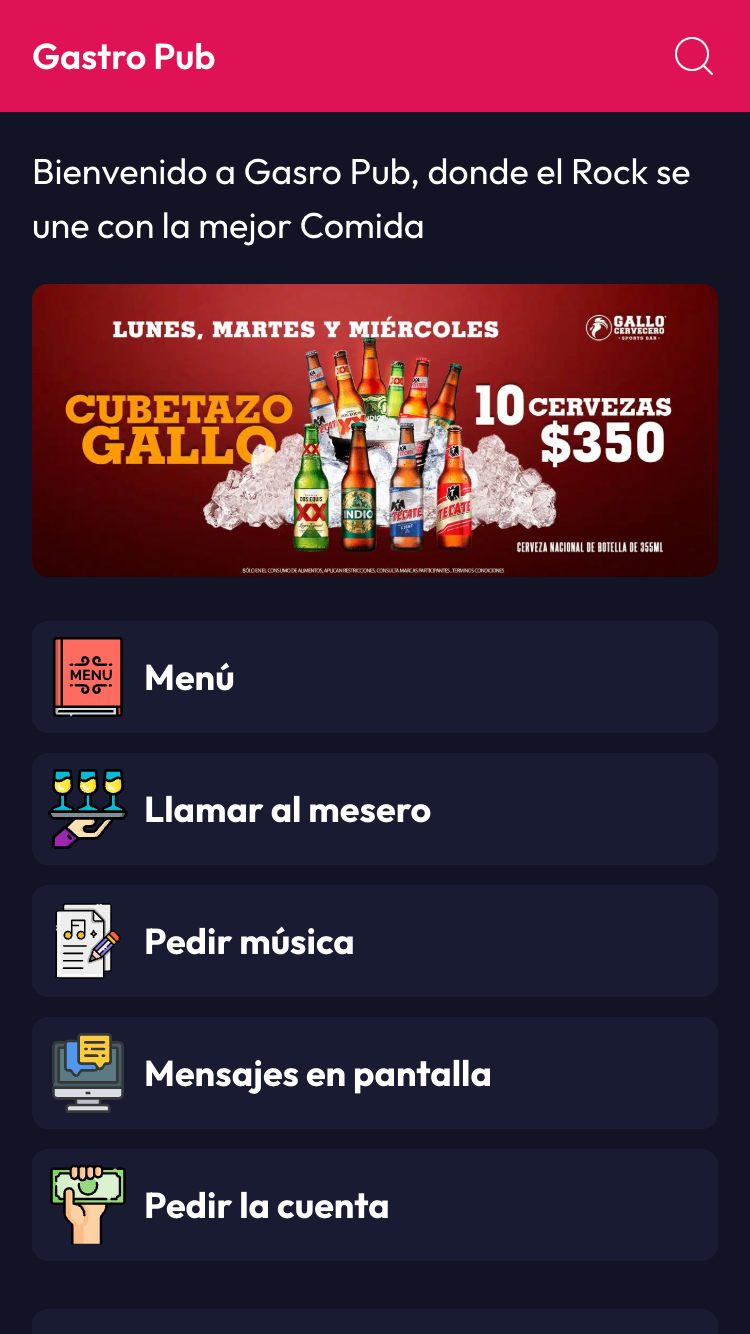Select the Menú book icon
The width and height of the screenshot is (750, 1334).
(88, 677)
